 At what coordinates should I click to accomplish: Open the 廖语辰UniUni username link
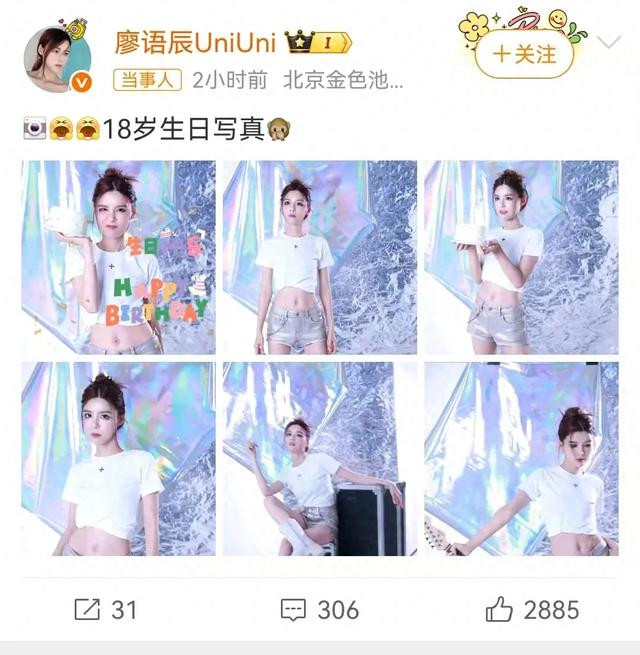click(x=190, y=42)
